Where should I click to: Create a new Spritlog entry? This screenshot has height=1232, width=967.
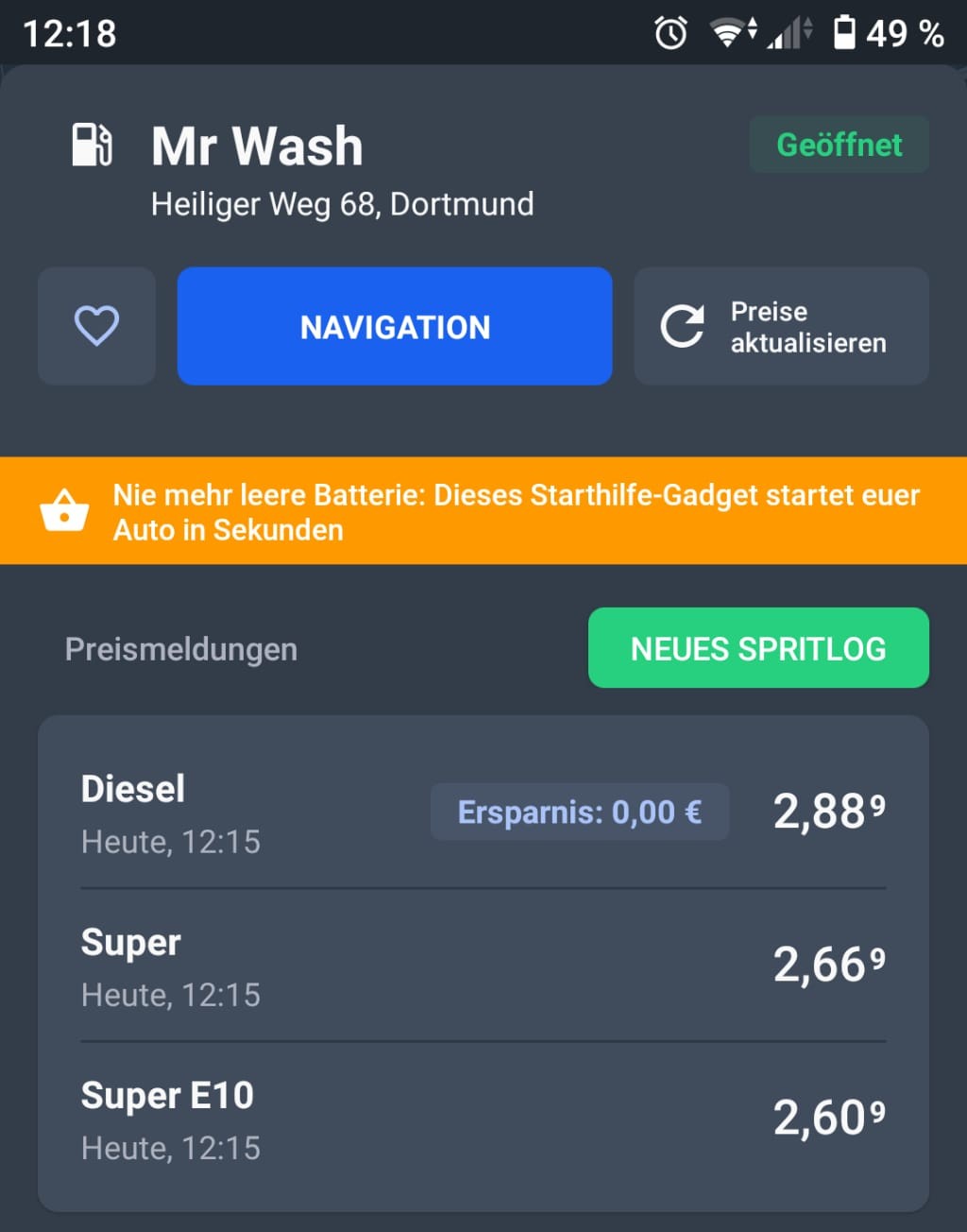tap(758, 648)
